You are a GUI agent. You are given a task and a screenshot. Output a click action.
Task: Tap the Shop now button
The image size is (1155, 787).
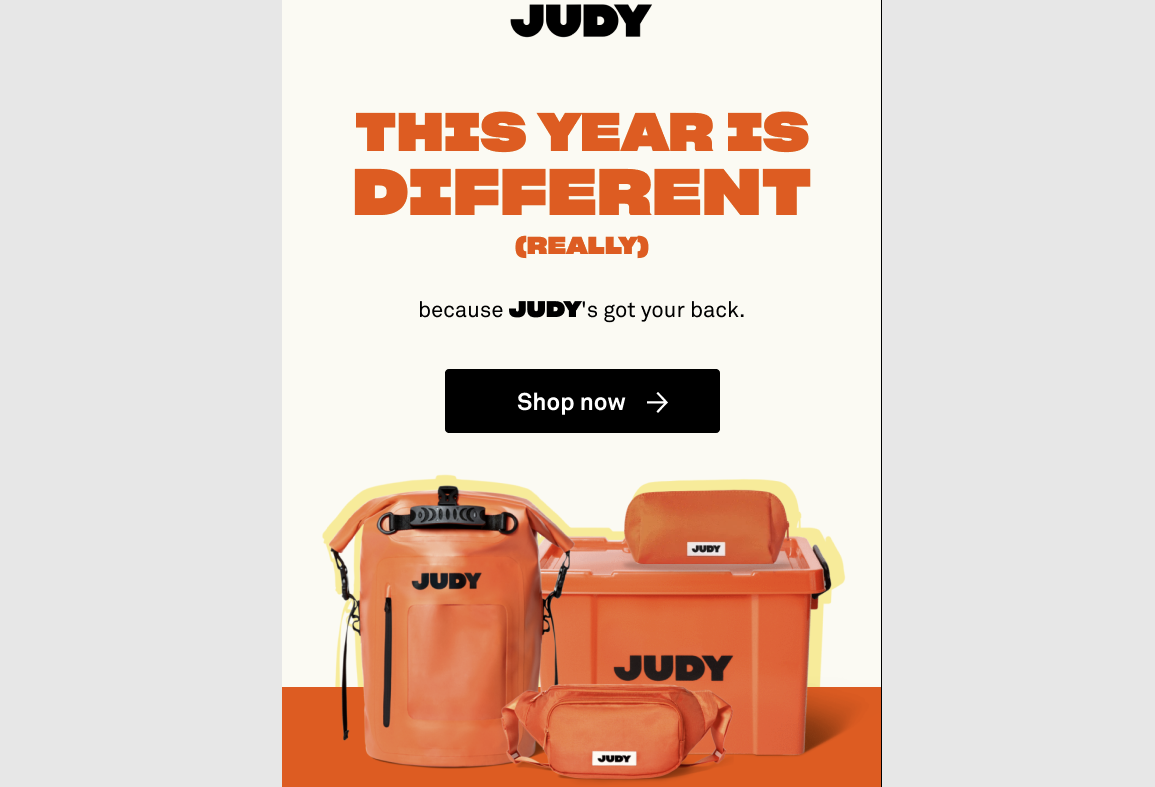pyautogui.click(x=582, y=401)
